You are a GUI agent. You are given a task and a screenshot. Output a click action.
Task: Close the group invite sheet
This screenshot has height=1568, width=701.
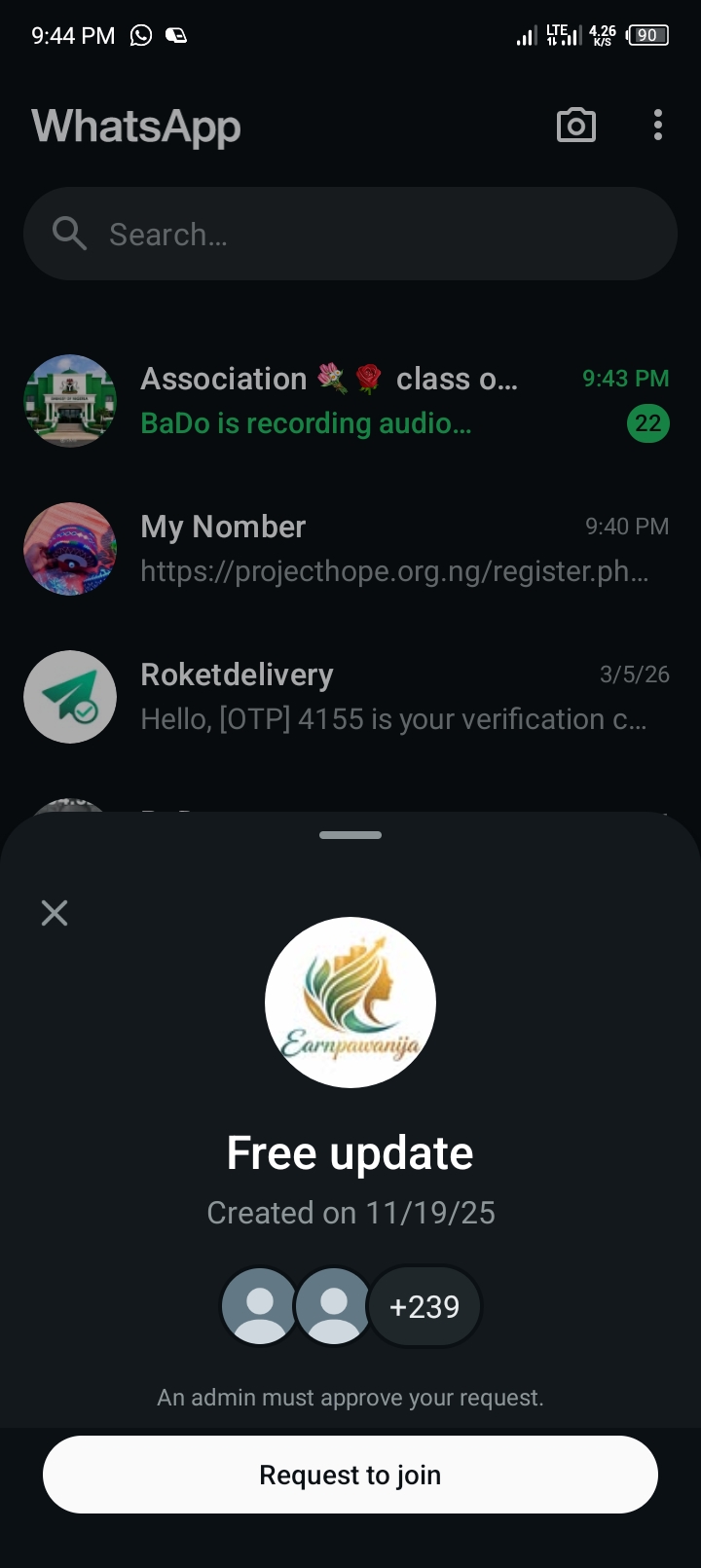[x=55, y=913]
